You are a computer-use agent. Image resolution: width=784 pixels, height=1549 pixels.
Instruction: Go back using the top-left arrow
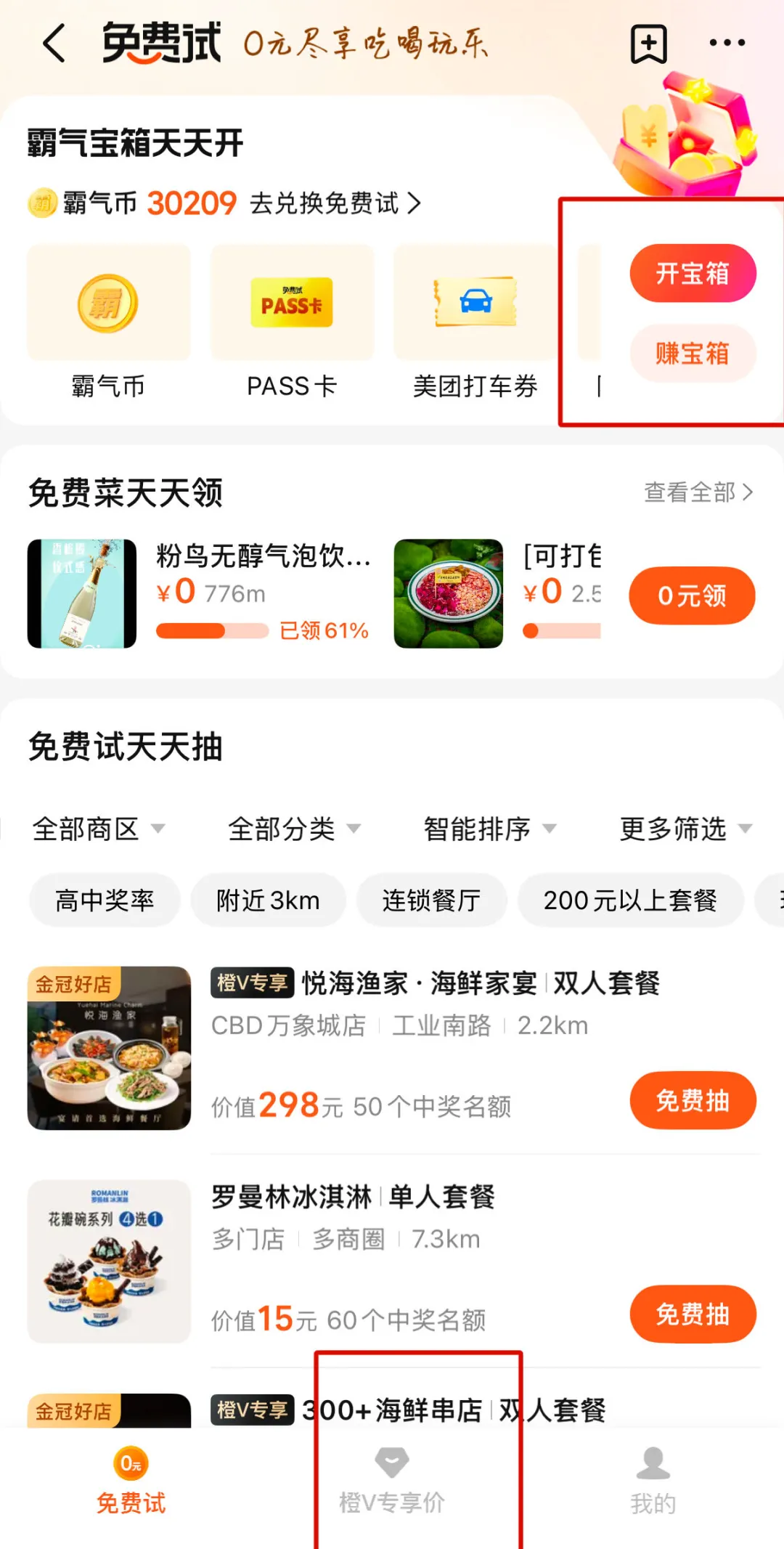tap(55, 43)
